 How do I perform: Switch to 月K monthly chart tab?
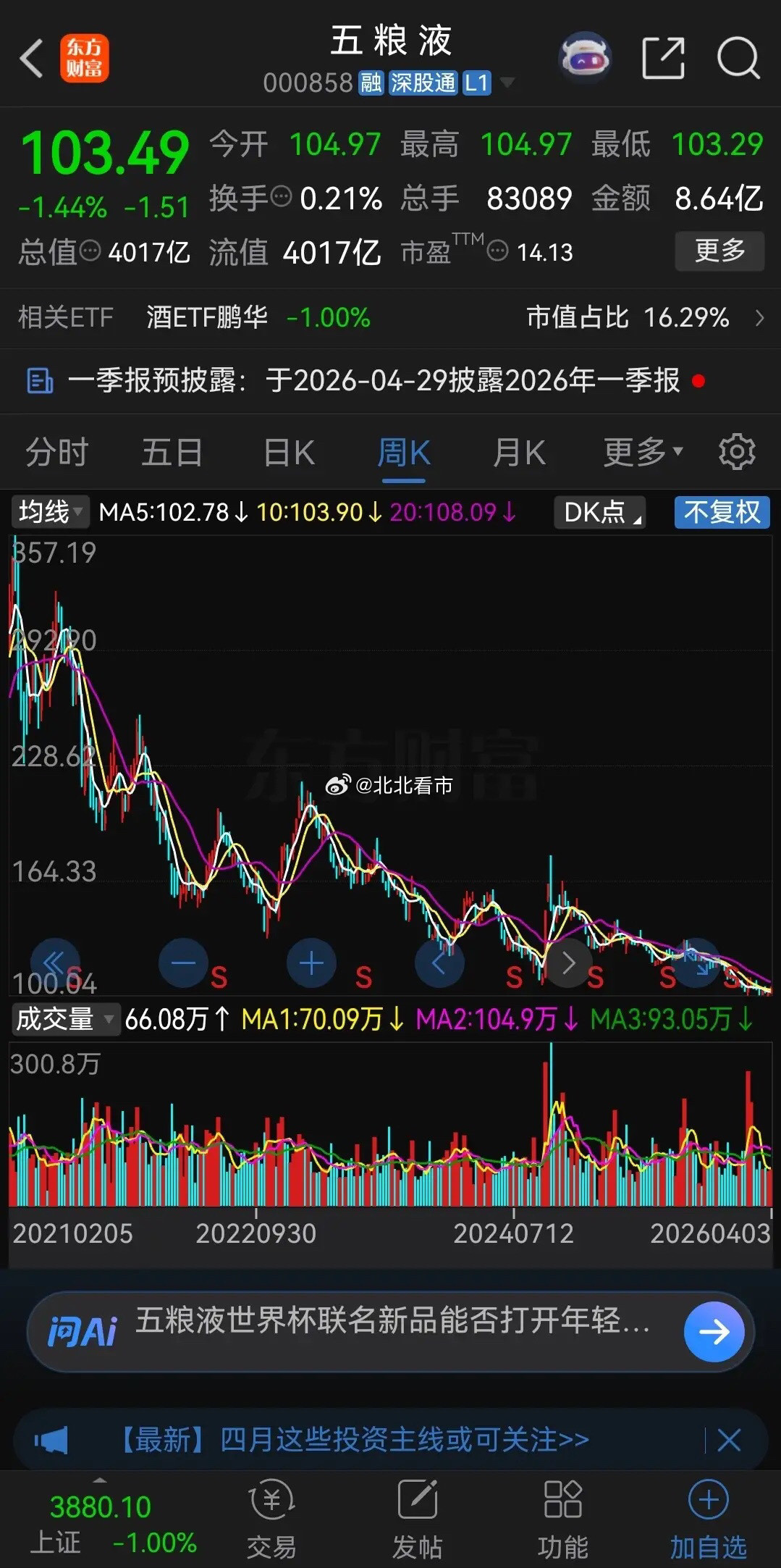point(518,450)
